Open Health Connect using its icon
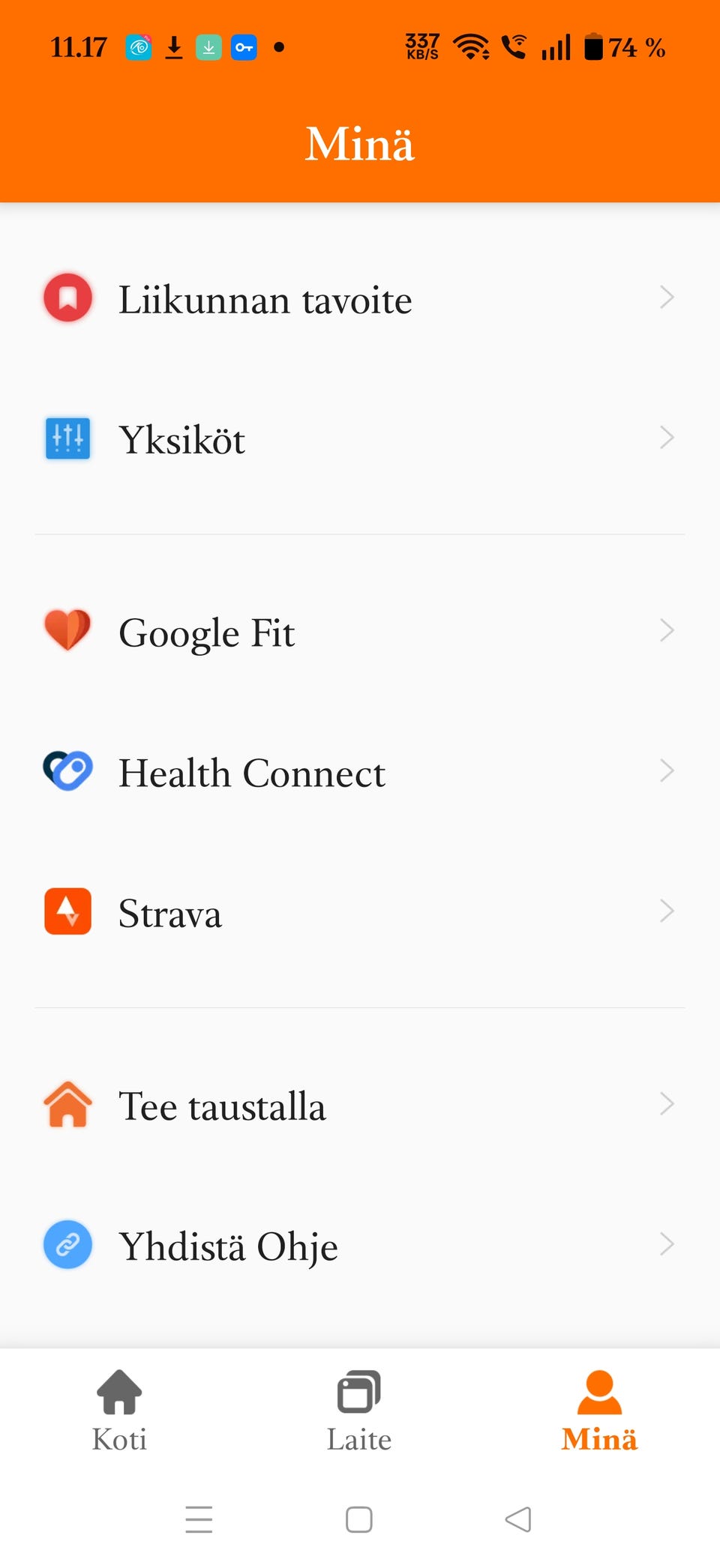Viewport: 720px width, 1568px height. pyautogui.click(x=67, y=771)
